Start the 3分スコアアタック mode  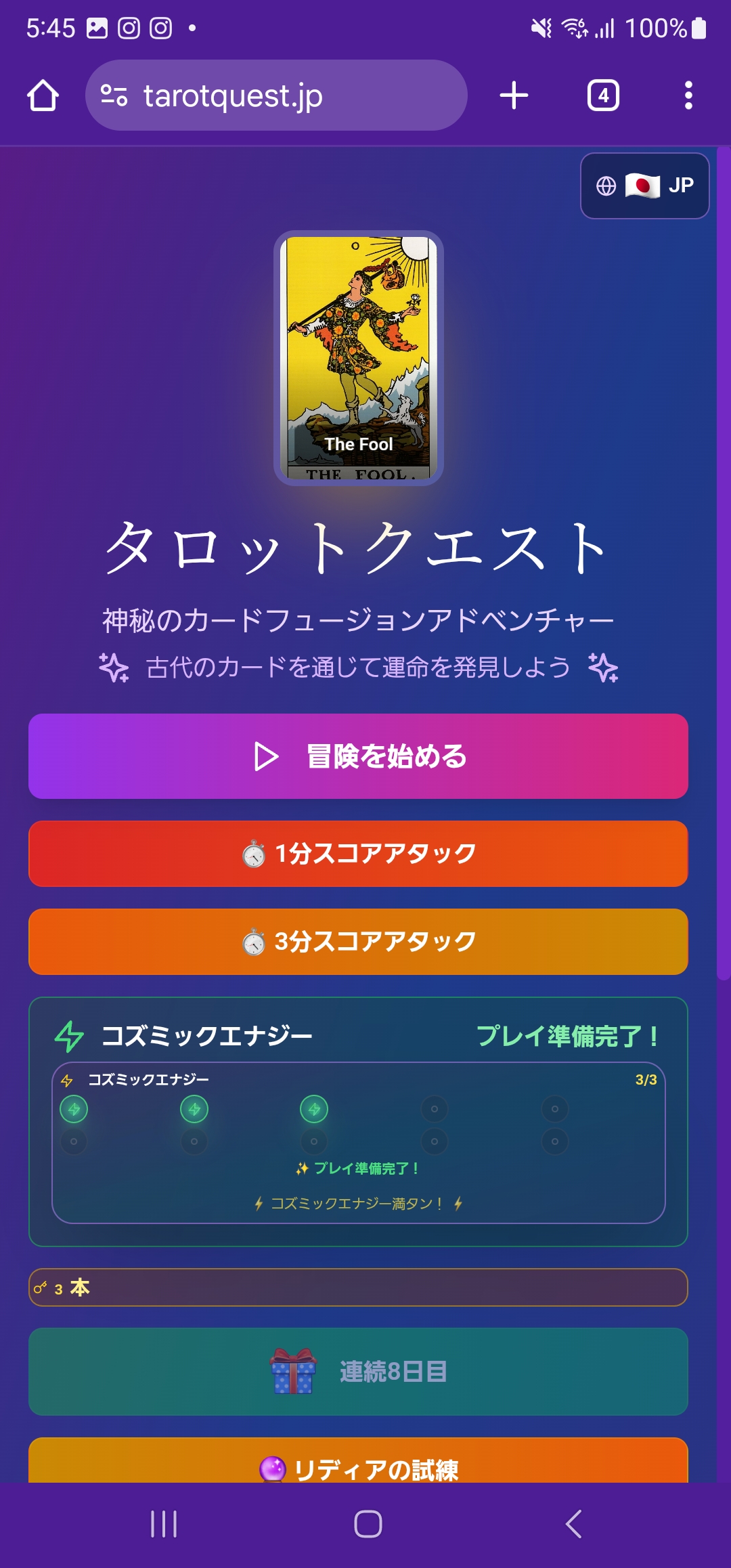coord(359,941)
